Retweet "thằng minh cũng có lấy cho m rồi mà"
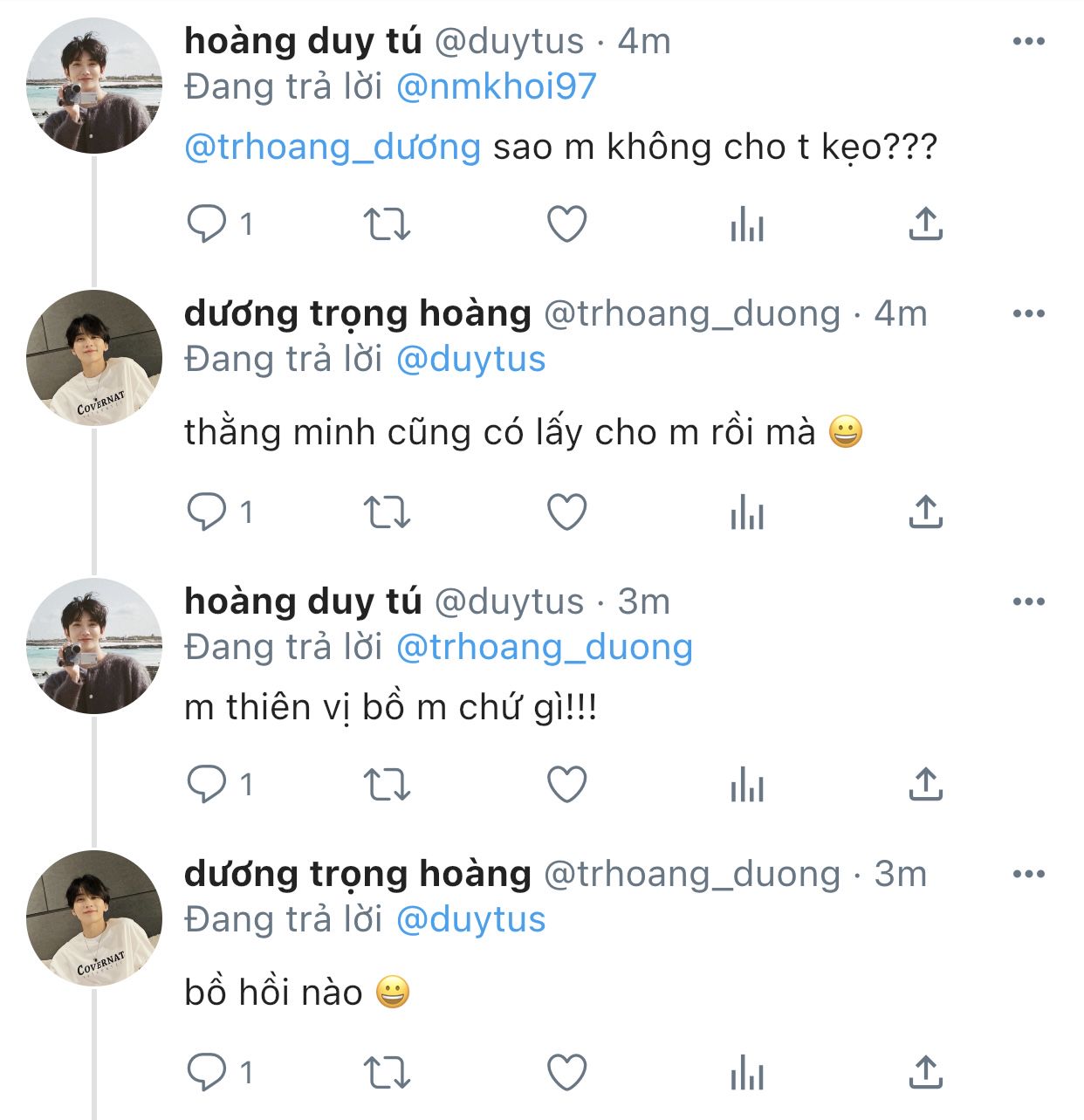This screenshot has width=1084, height=1120. point(386,512)
